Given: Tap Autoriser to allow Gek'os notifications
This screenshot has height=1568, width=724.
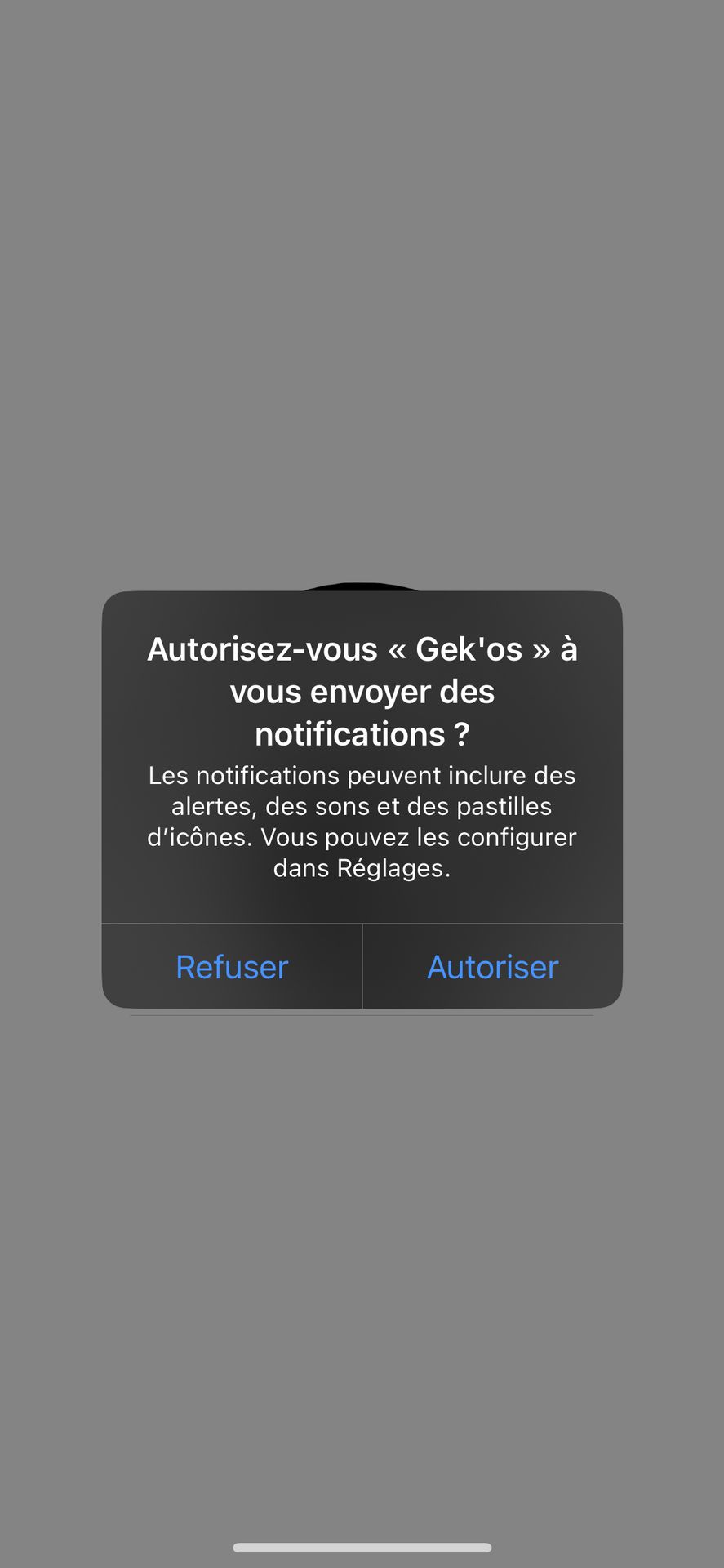Looking at the screenshot, I should 492,967.
